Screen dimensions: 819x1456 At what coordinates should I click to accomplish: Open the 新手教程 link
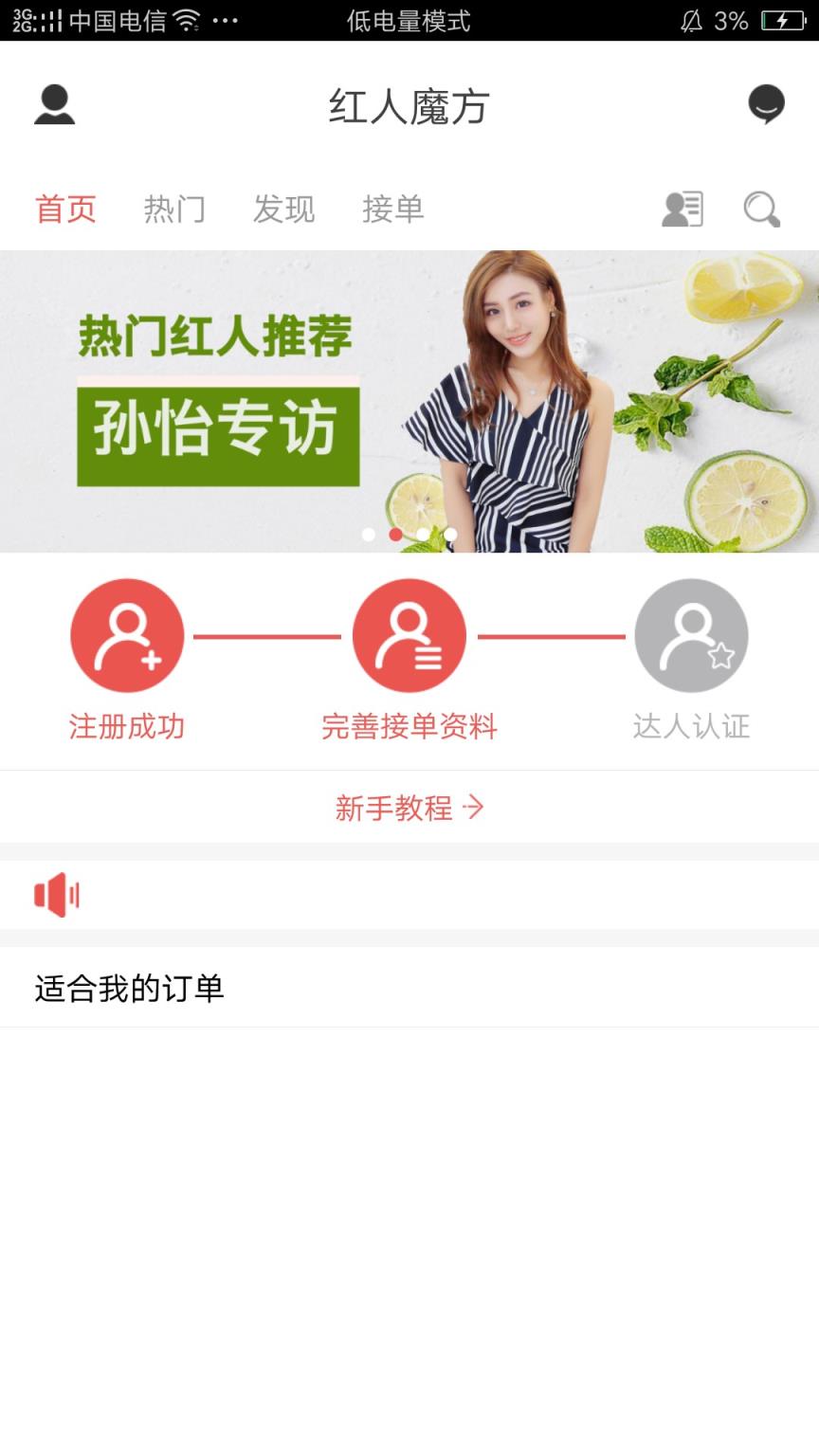pos(409,808)
